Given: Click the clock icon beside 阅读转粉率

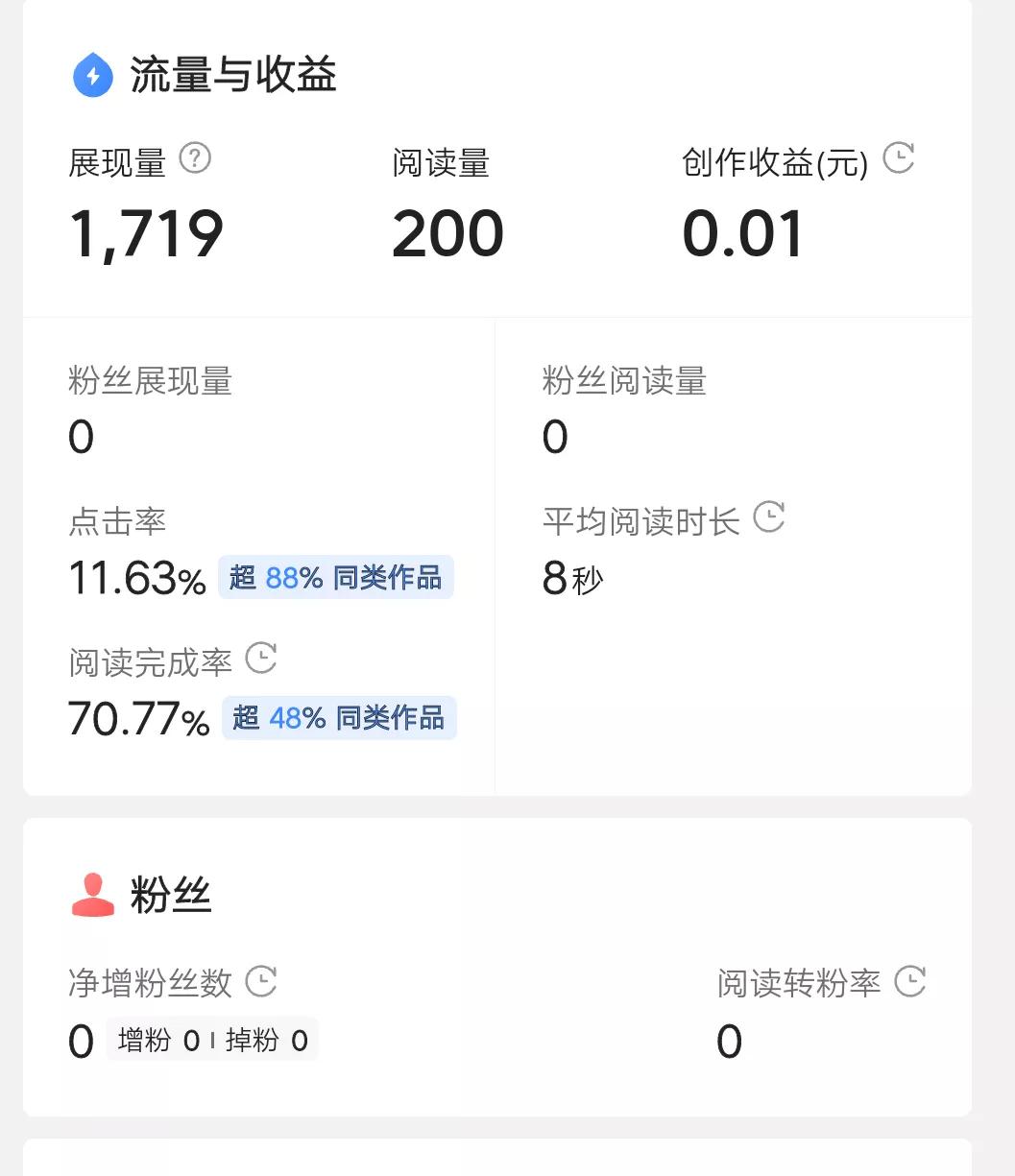Looking at the screenshot, I should point(910,980).
